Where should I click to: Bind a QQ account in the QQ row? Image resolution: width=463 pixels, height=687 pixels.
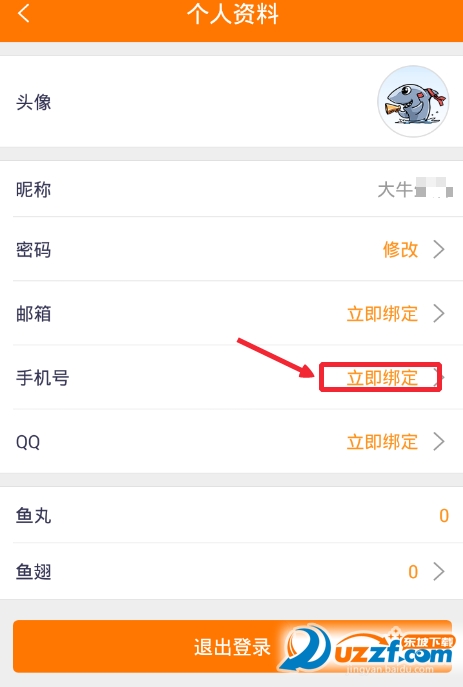(231, 442)
